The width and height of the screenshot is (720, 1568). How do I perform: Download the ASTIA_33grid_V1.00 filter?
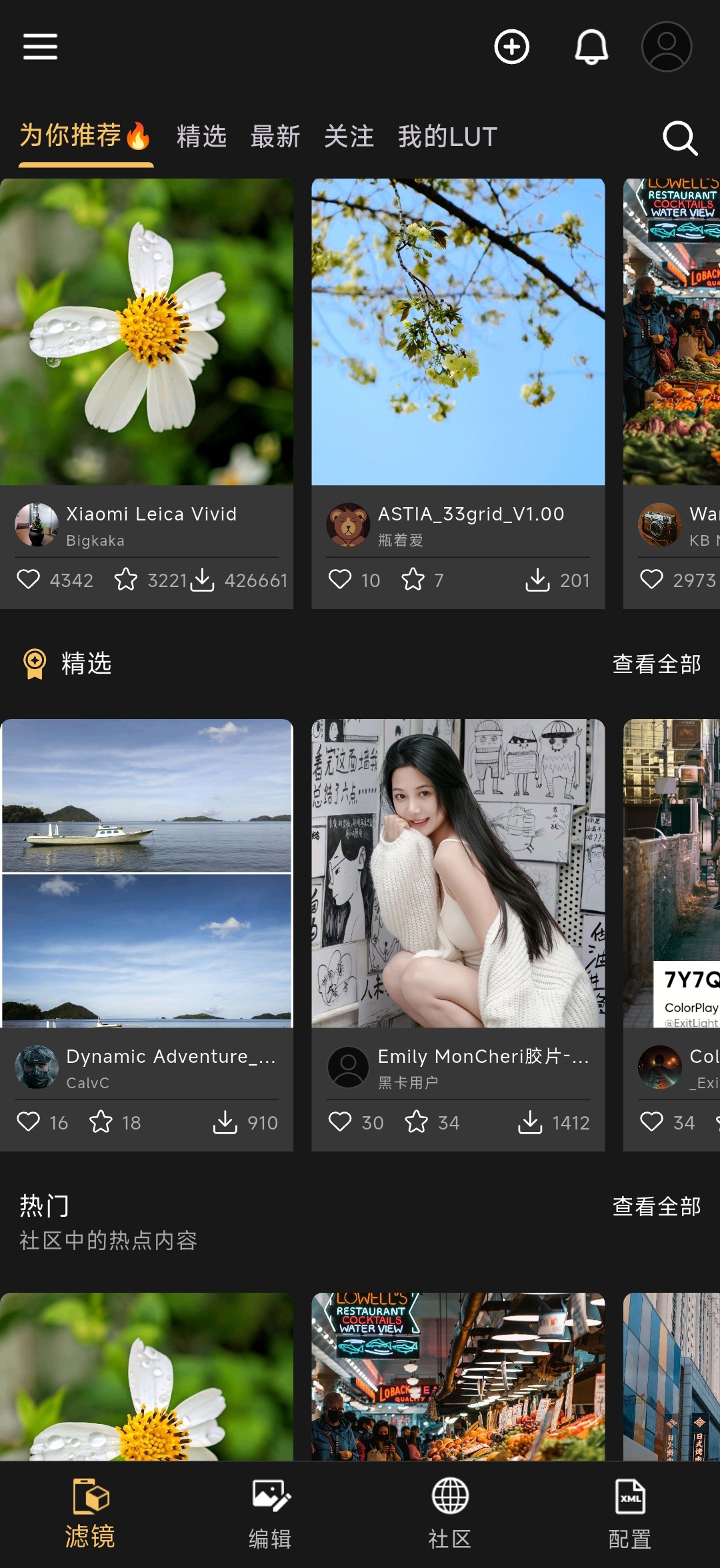point(537,580)
